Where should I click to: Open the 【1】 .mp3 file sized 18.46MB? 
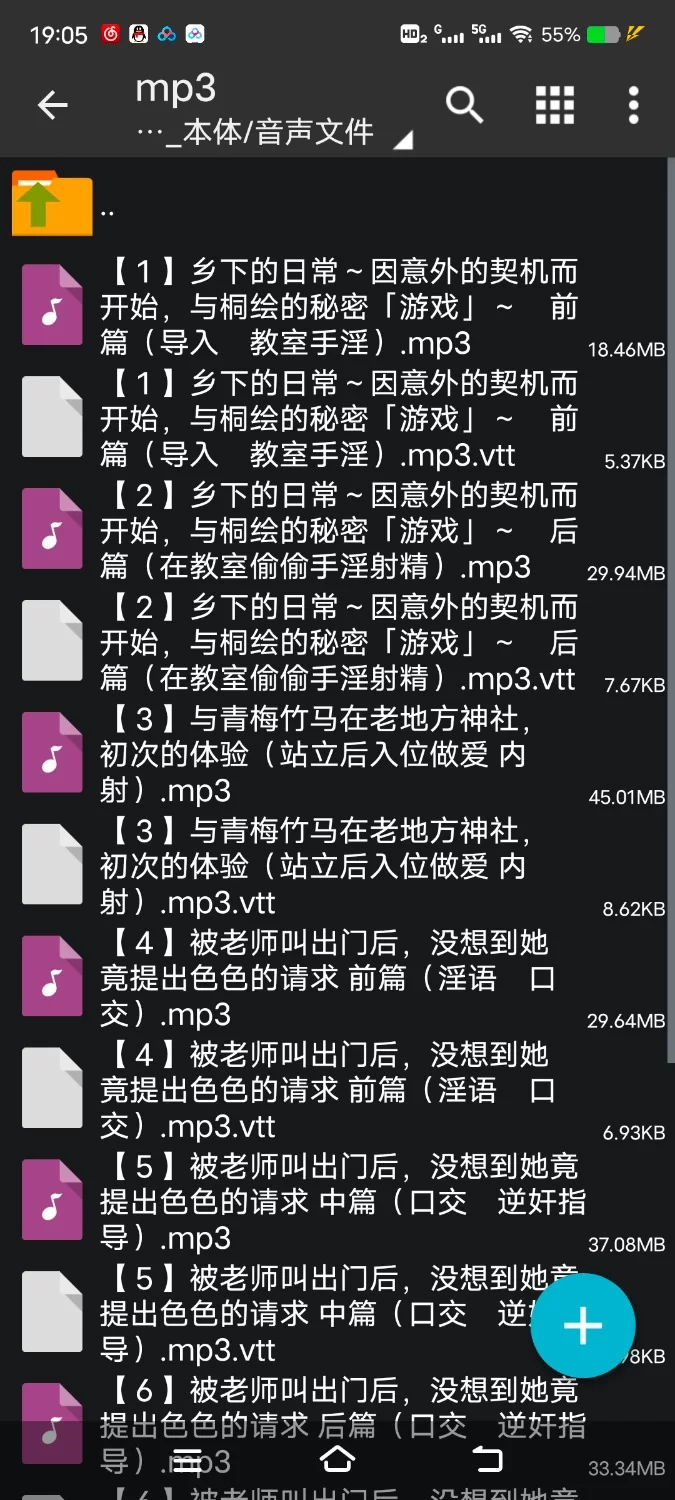coord(338,308)
